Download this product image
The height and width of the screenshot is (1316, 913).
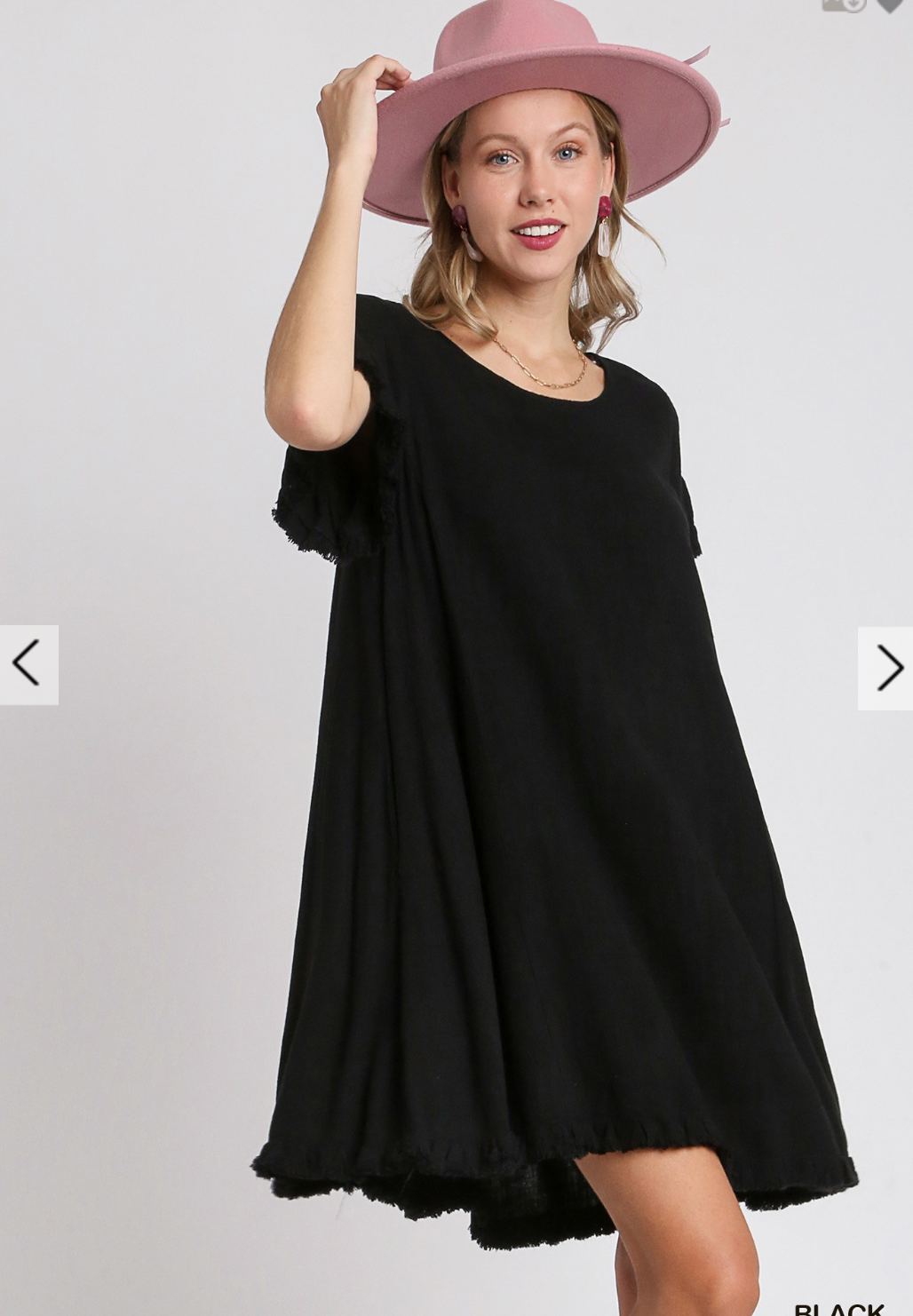click(x=843, y=4)
